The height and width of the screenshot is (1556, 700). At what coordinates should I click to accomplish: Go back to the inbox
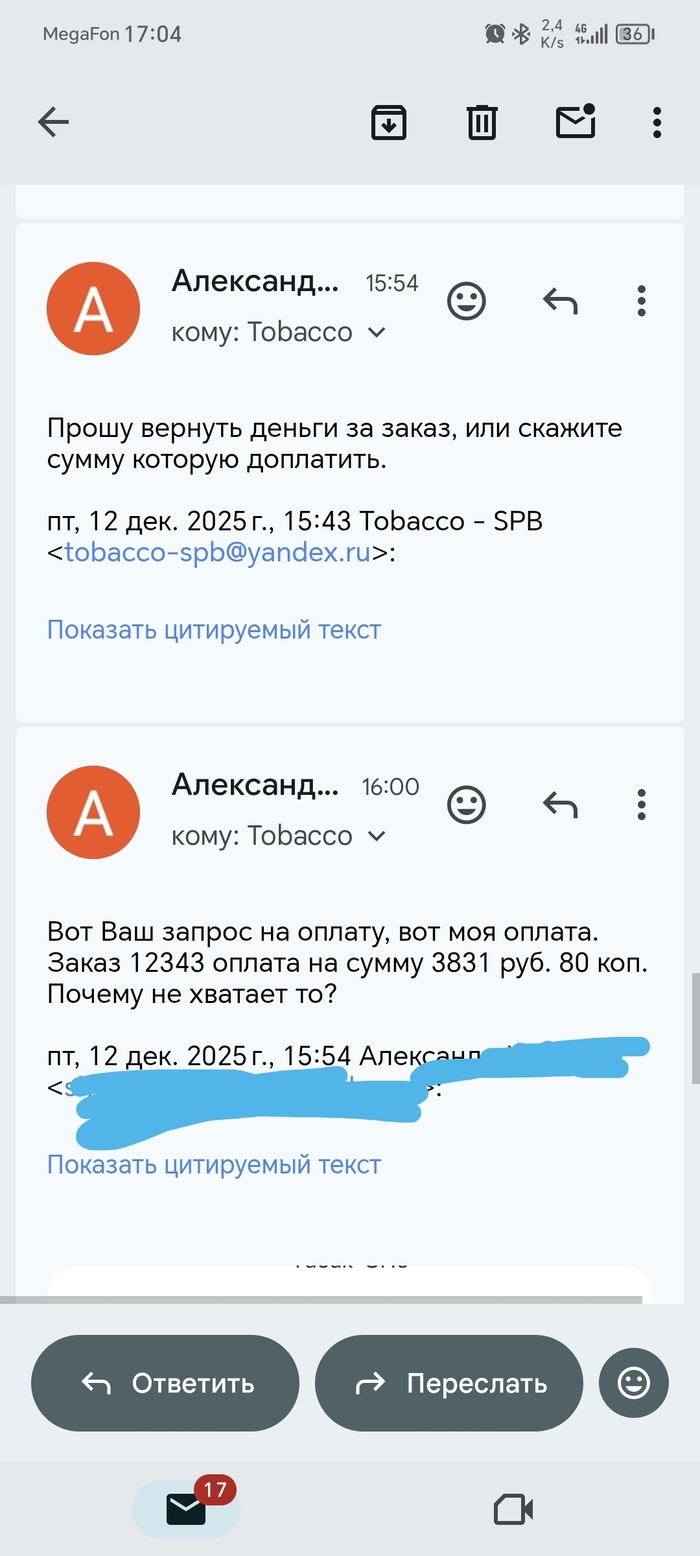click(x=53, y=122)
